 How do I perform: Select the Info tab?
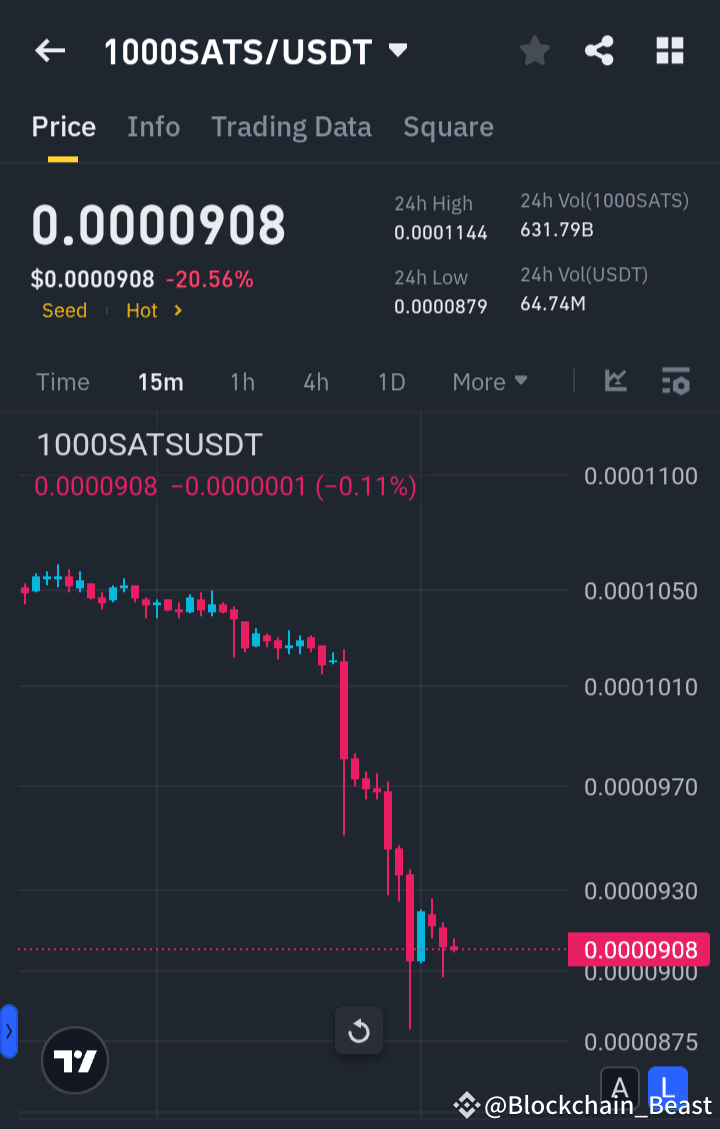click(153, 127)
